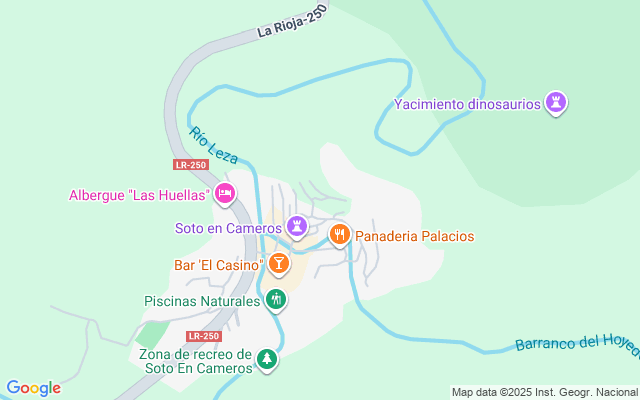Select the Bar 'El Casino' pin

coord(278,264)
